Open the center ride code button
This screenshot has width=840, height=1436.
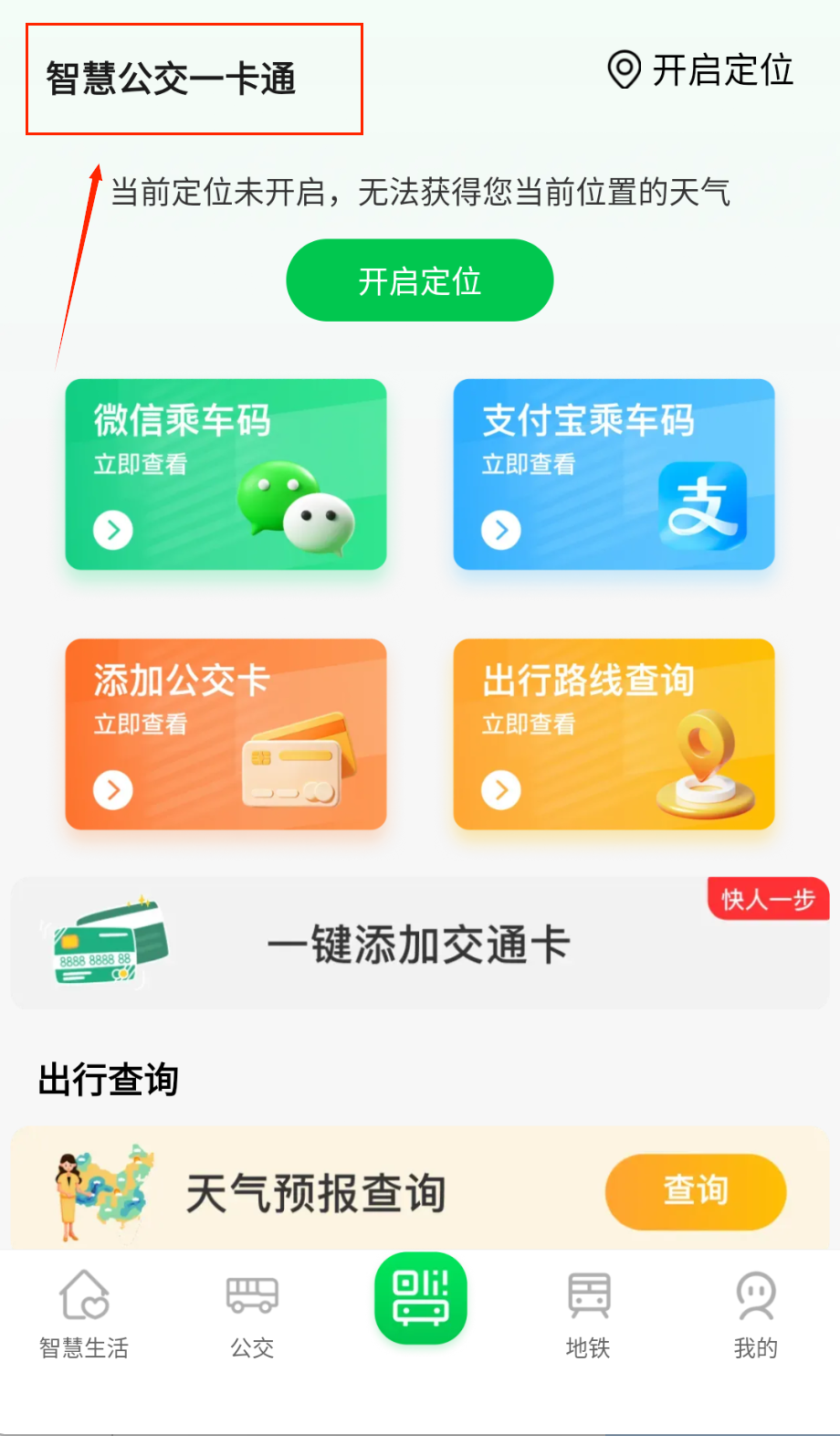tap(420, 1298)
